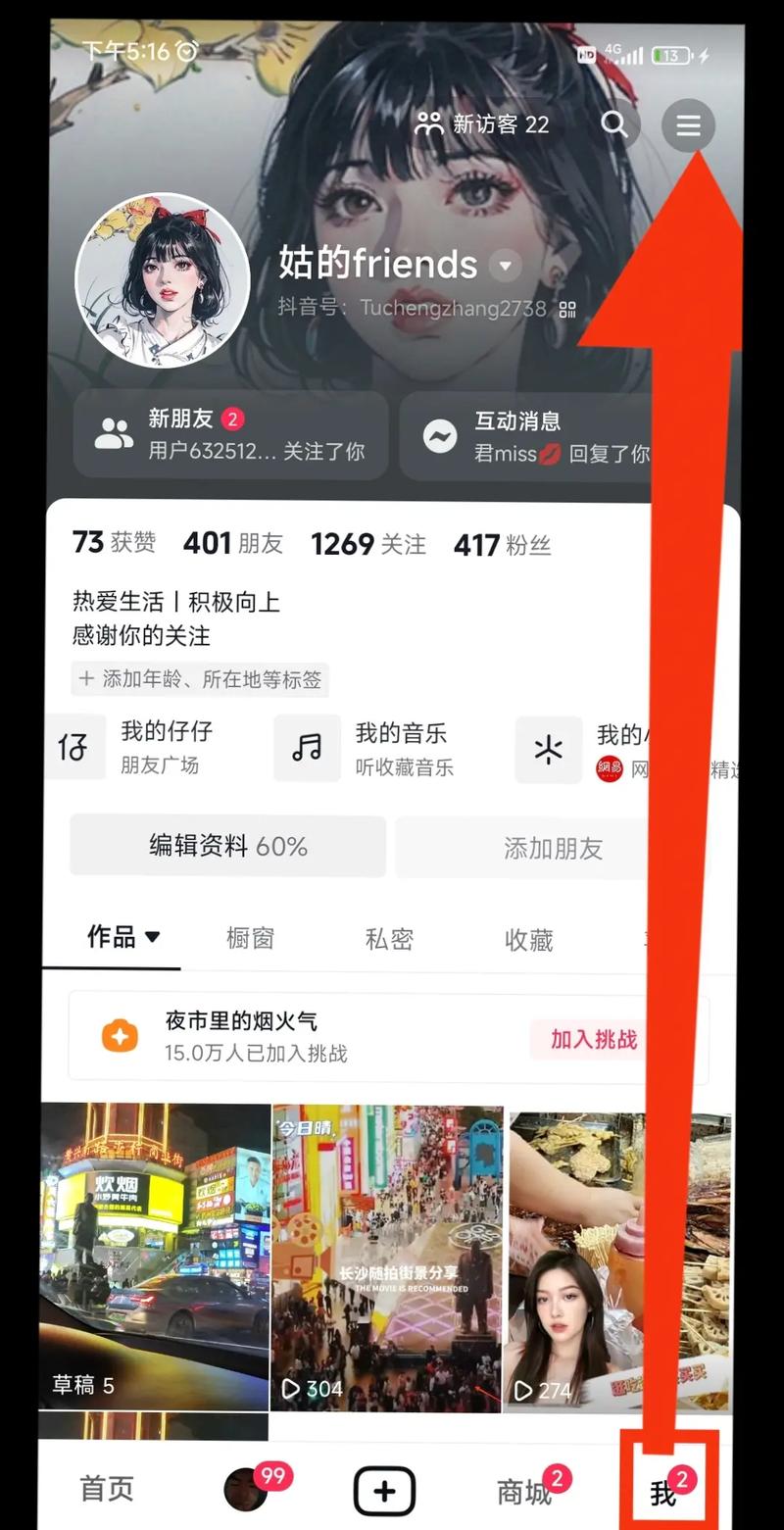Tap the 我的音乐 music note icon

point(308,749)
